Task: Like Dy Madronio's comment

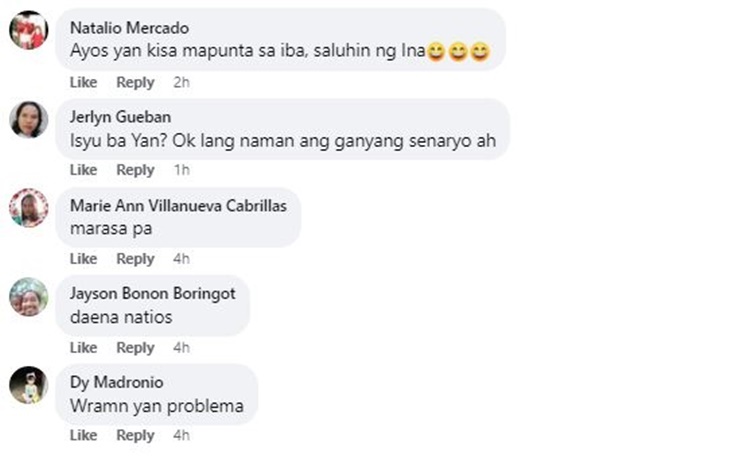Action: pyautogui.click(x=83, y=436)
